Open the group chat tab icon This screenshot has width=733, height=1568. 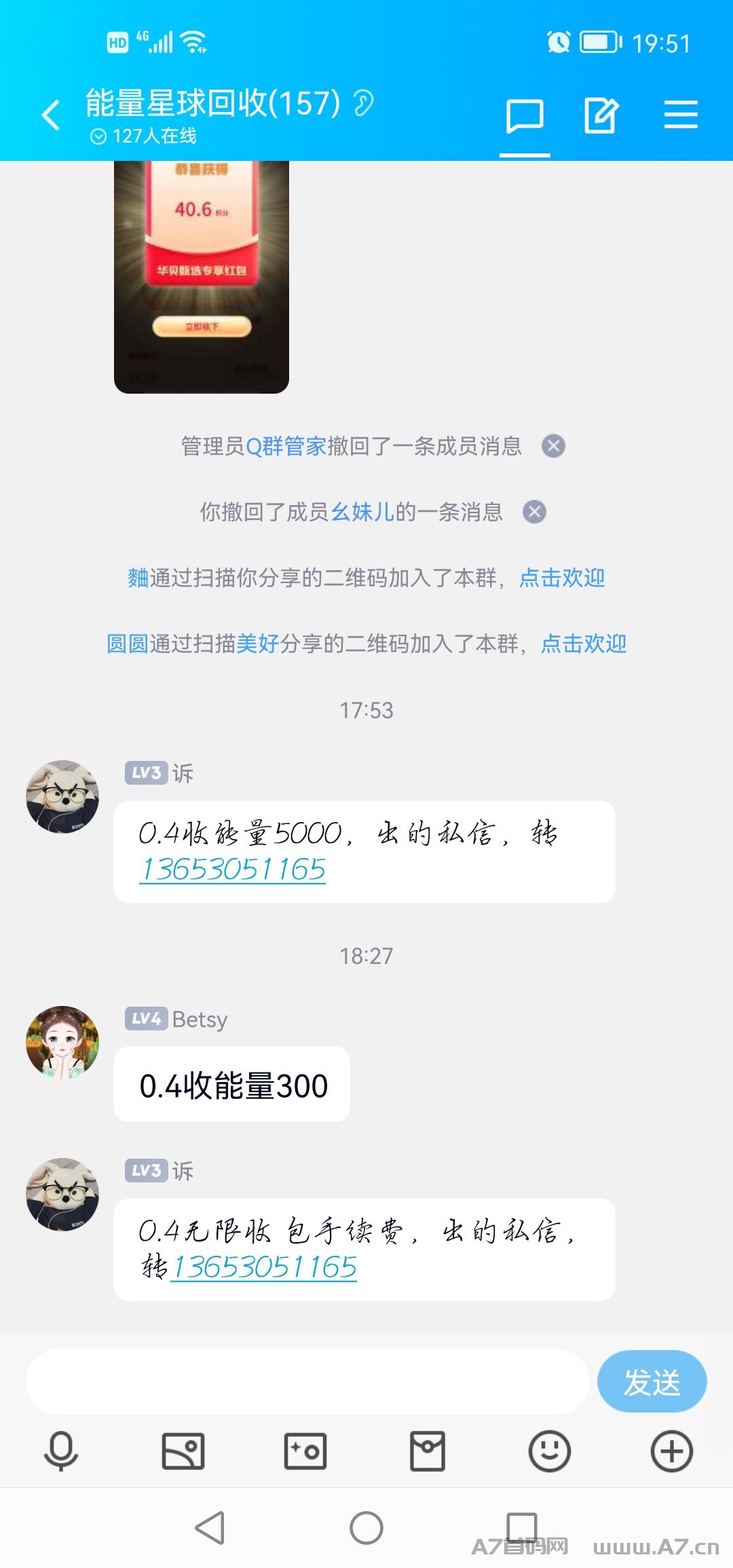tap(525, 116)
